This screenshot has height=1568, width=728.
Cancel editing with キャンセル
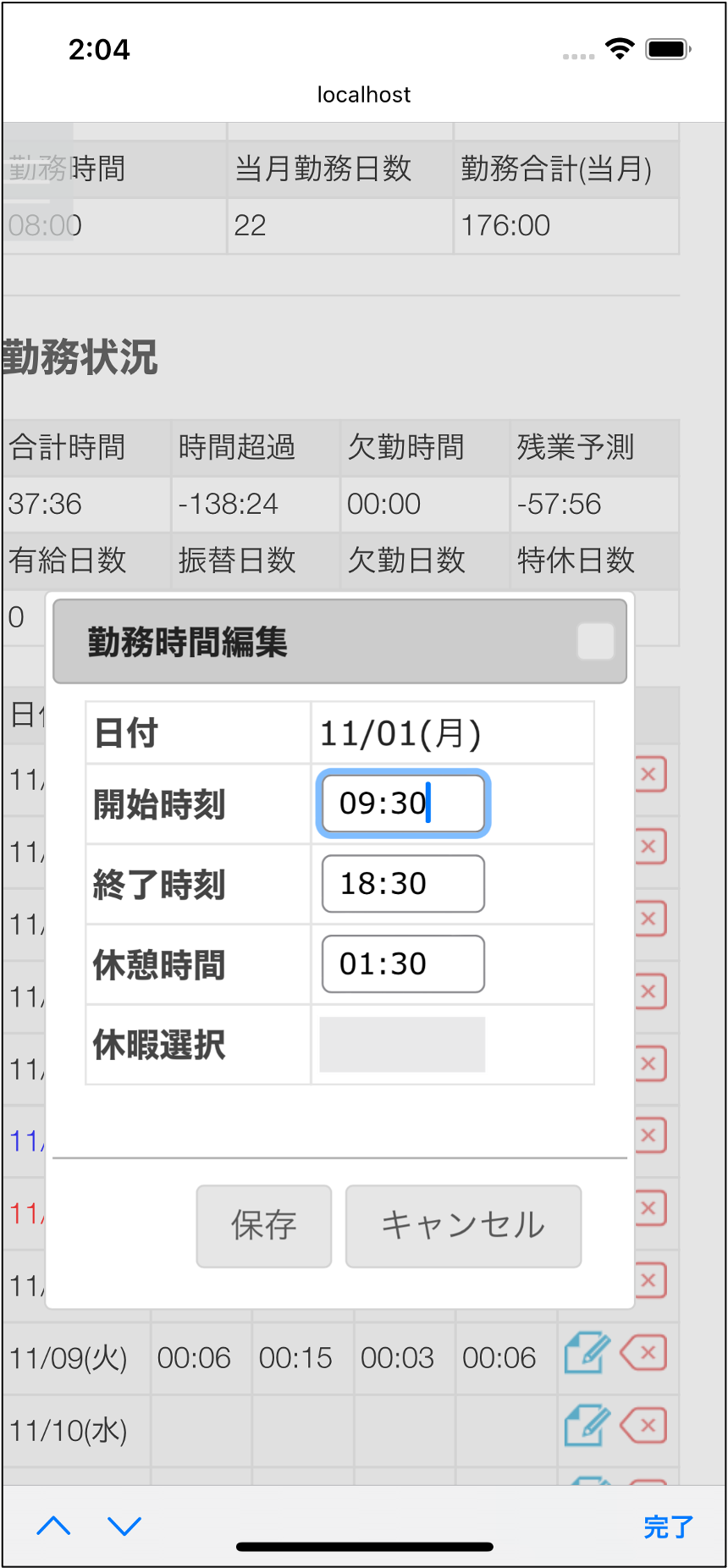[463, 1226]
